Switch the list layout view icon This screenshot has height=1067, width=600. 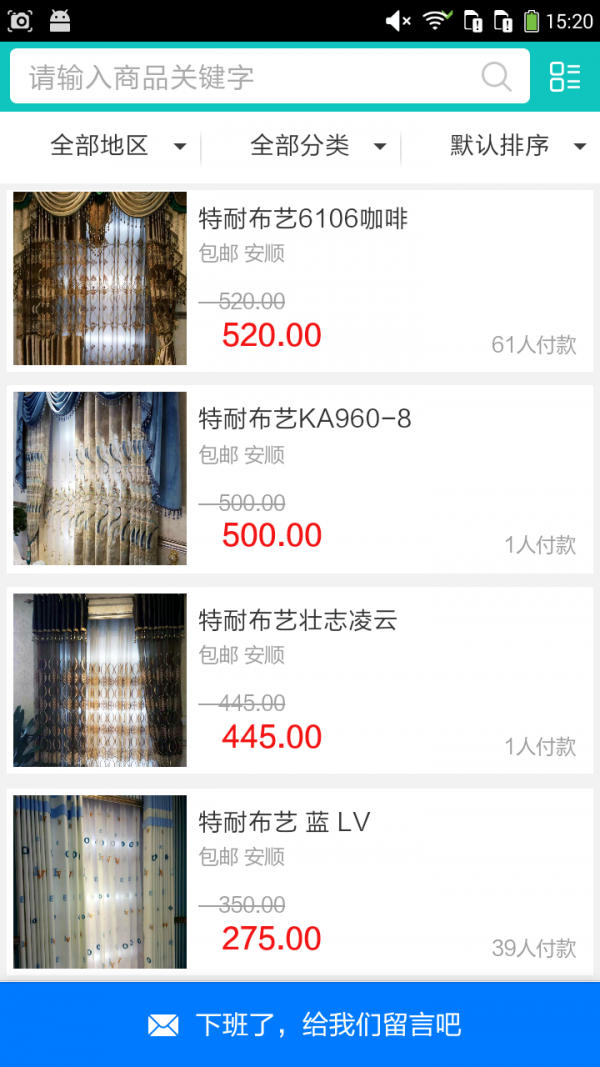(565, 77)
